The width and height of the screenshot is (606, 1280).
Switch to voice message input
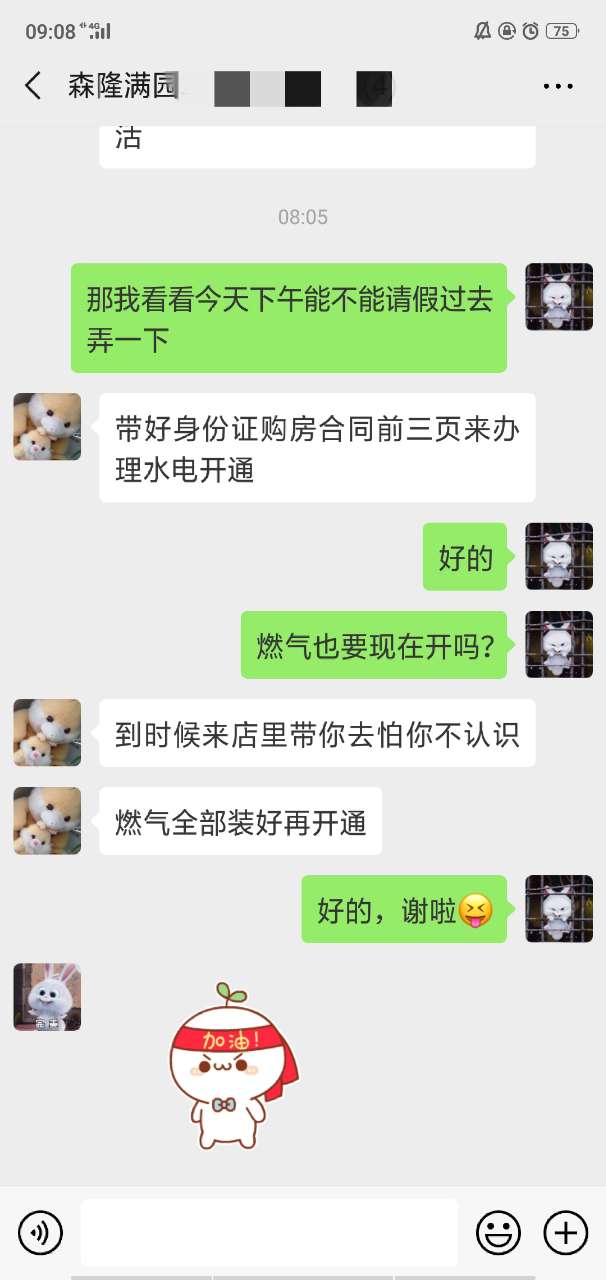40,1232
